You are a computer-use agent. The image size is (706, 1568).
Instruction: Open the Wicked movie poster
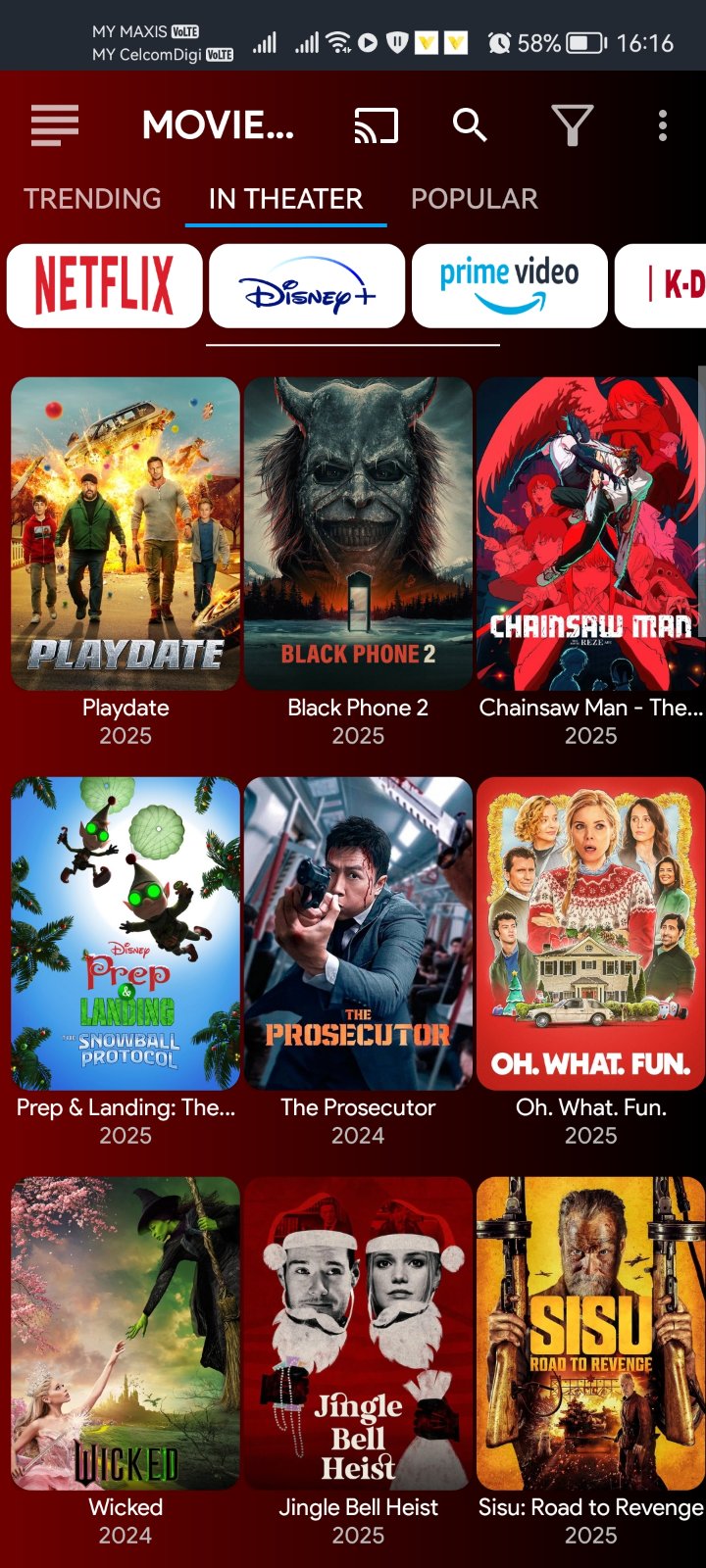coord(126,1333)
